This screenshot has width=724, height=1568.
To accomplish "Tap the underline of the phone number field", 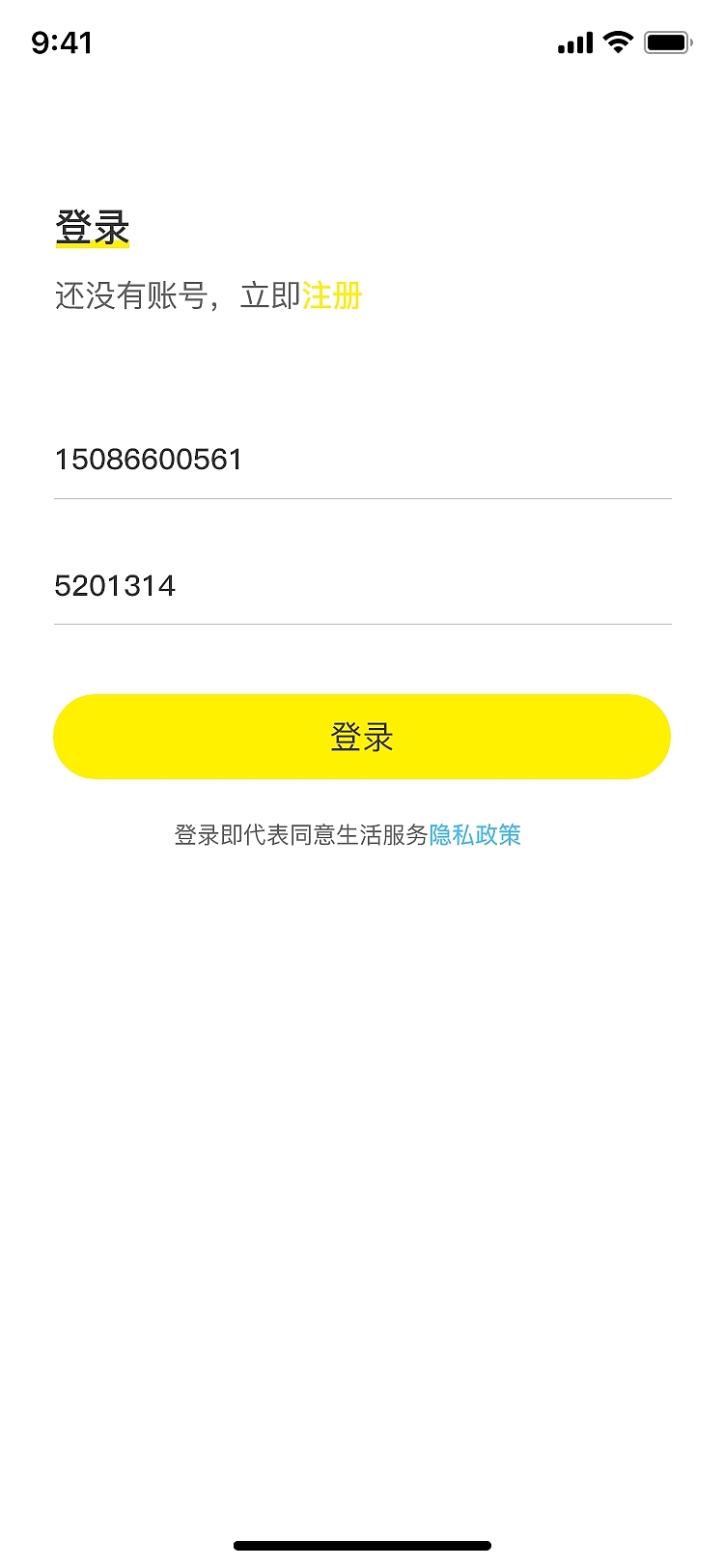I will [x=362, y=499].
